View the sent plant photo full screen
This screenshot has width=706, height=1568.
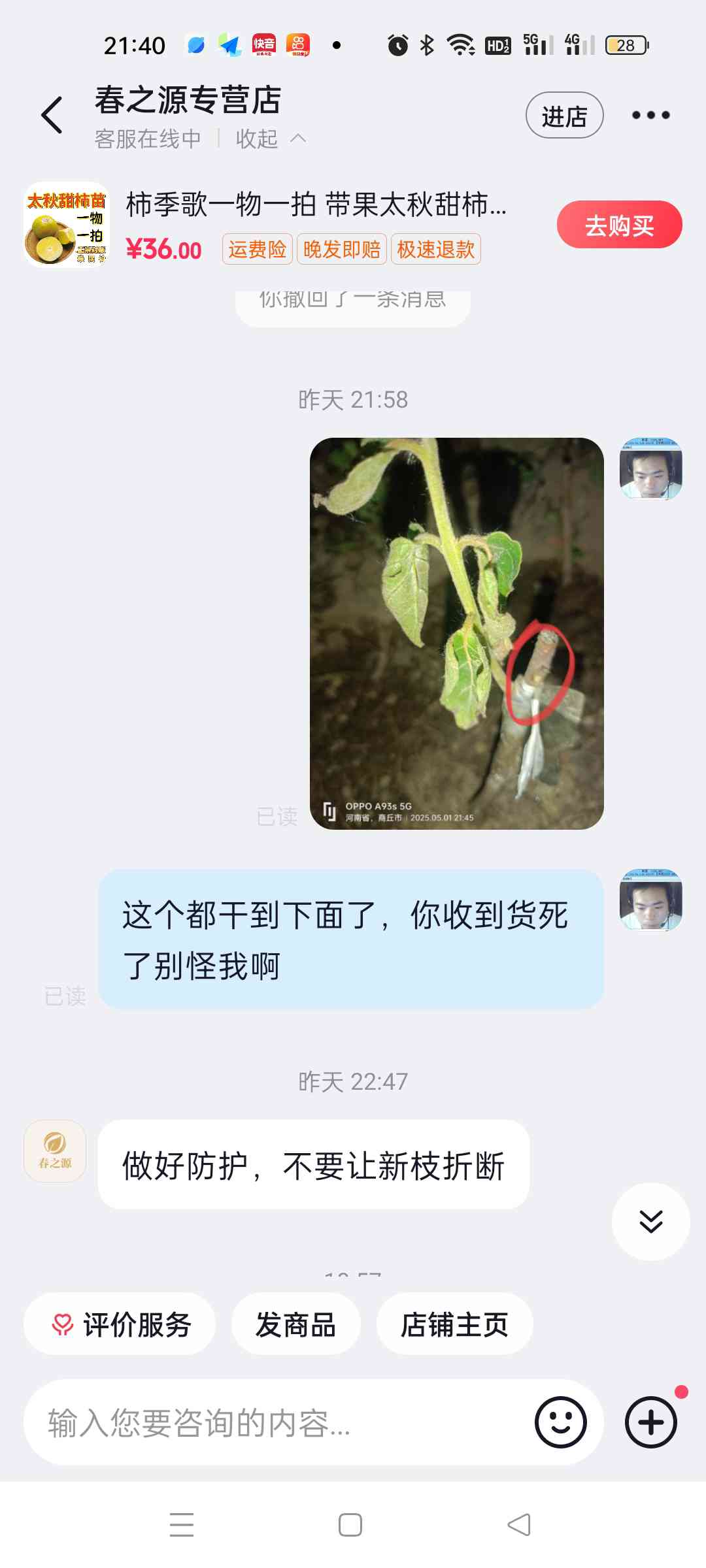click(456, 633)
